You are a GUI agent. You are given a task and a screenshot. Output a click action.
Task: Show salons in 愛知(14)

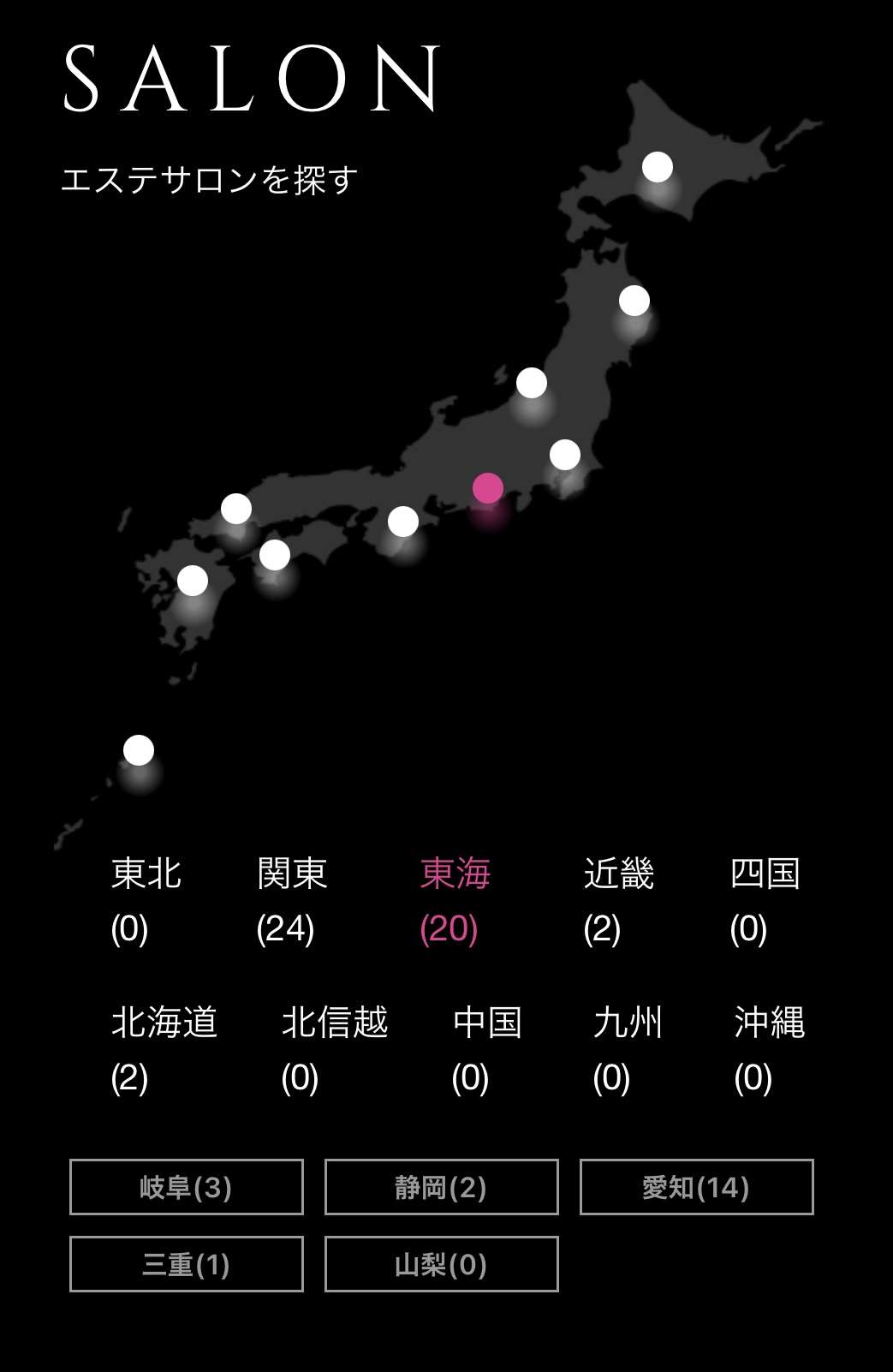(696, 1187)
